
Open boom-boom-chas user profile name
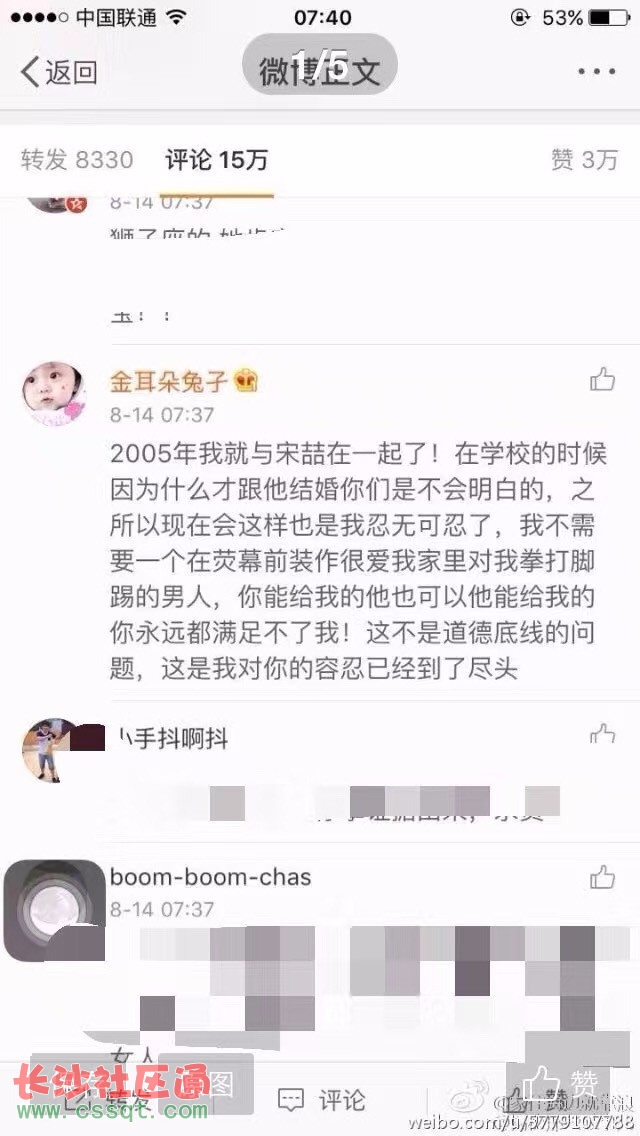(210, 878)
